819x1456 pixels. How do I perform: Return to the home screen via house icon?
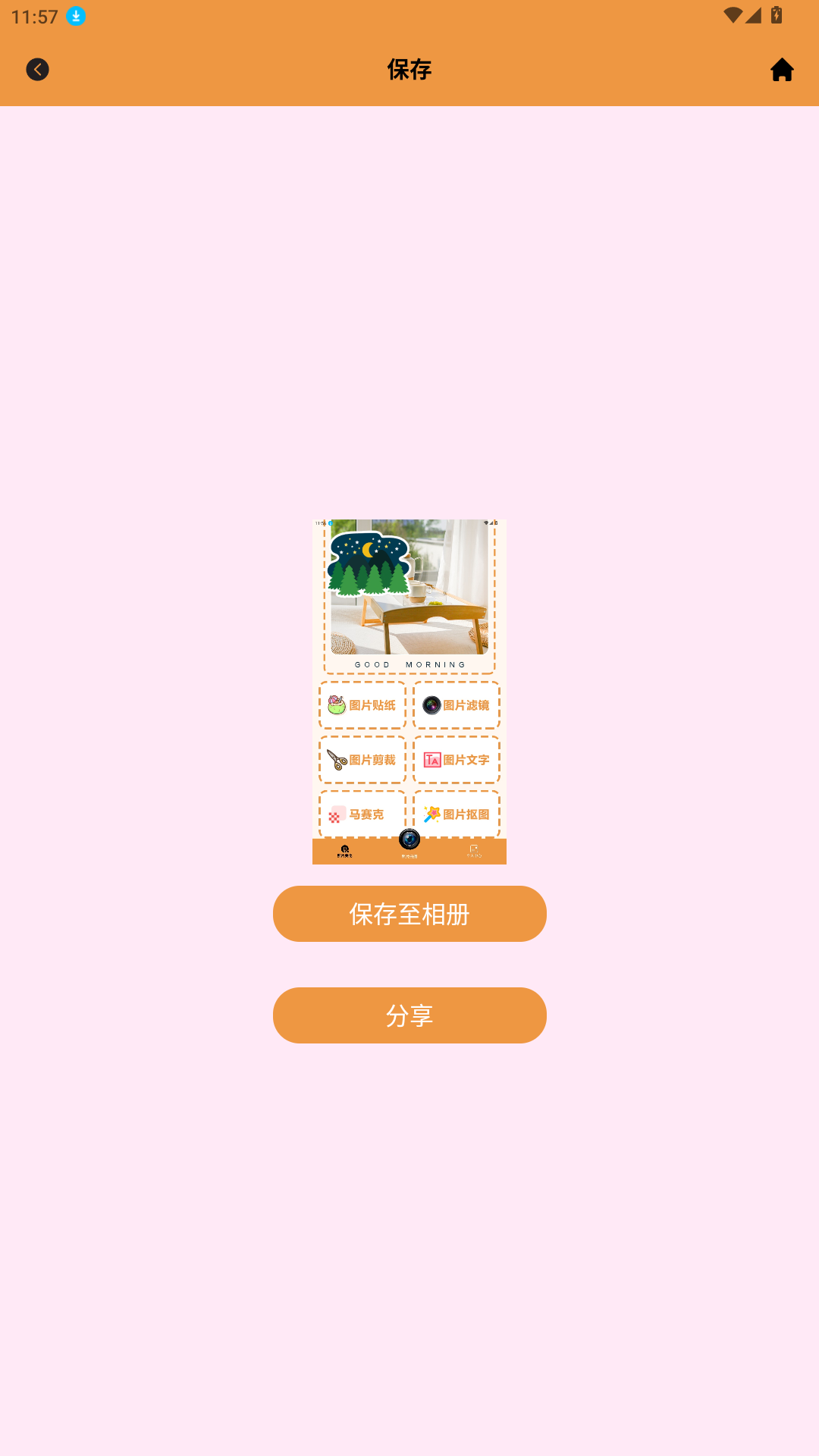pos(782,70)
